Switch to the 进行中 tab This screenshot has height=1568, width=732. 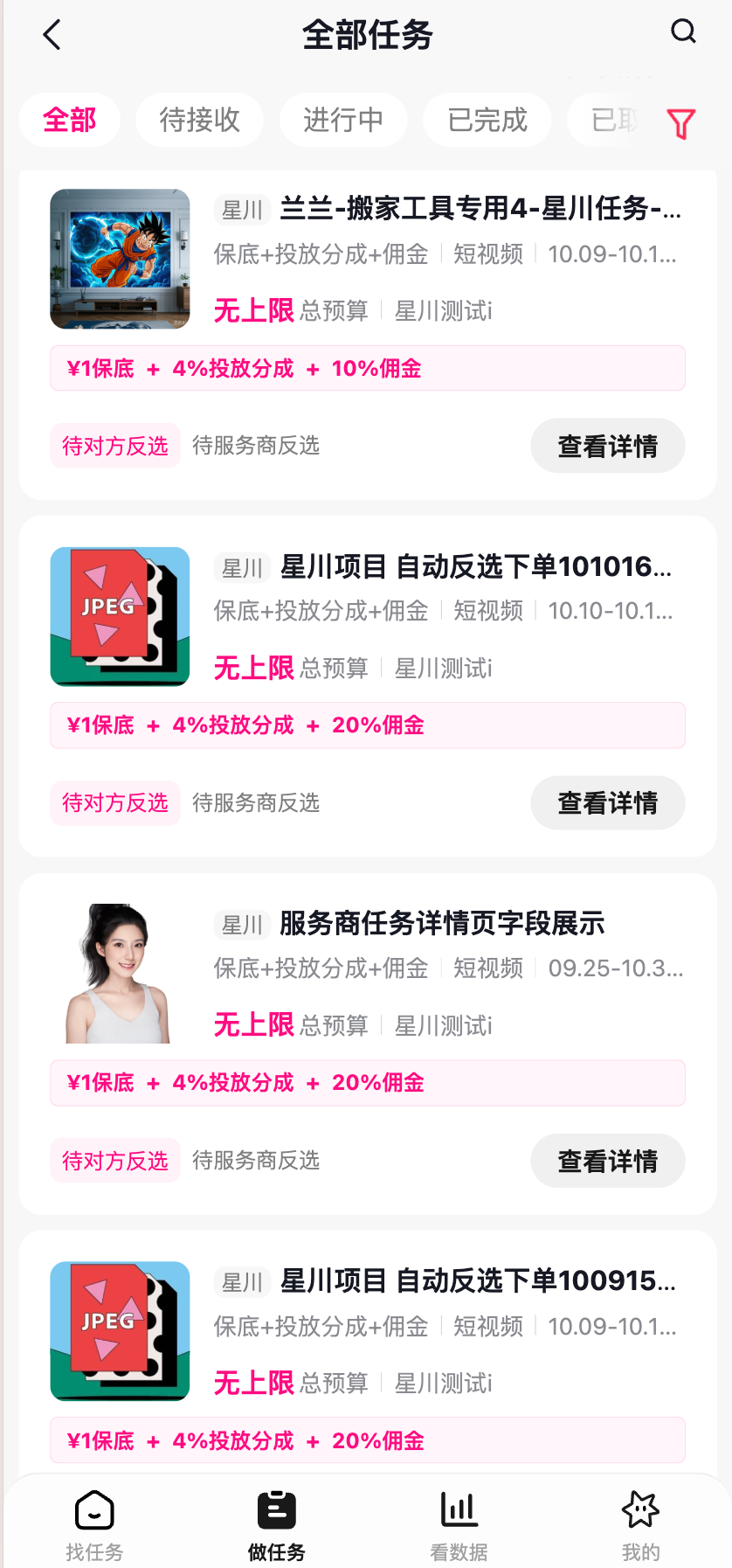coord(343,120)
